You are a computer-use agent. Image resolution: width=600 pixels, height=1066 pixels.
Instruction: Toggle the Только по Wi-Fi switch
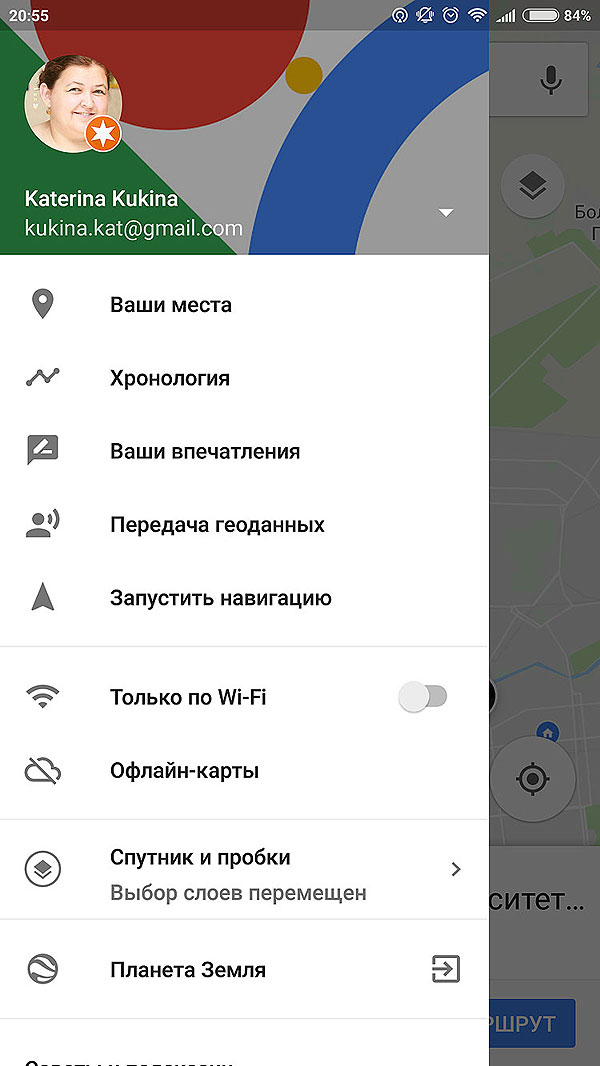pos(423,697)
